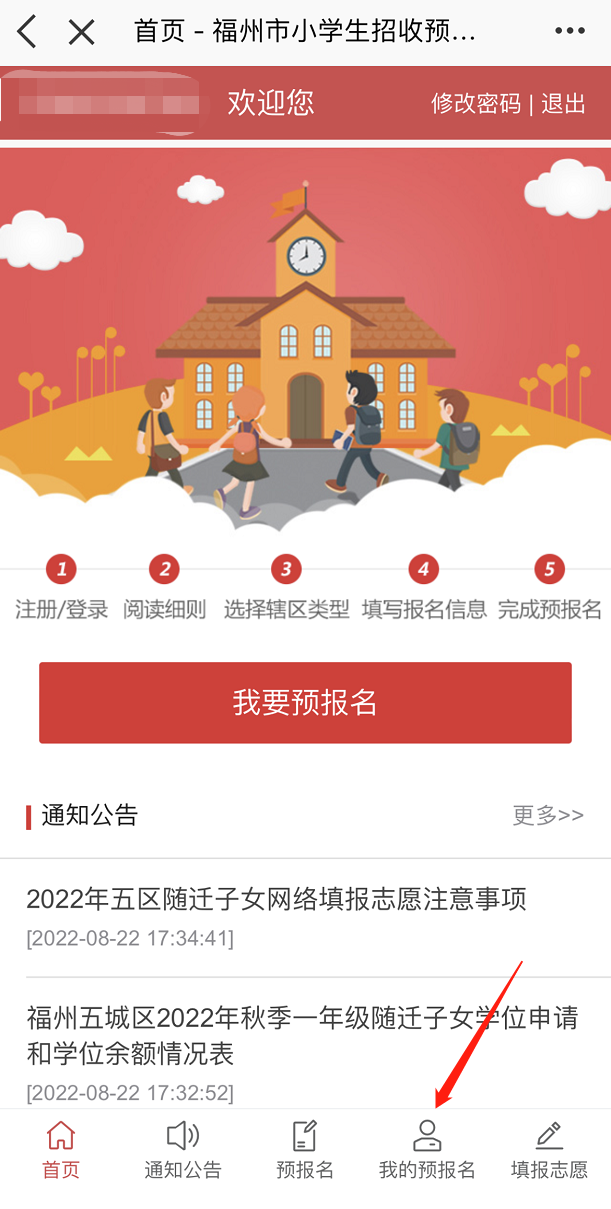Go back using the top arrow
Viewport: 611px width, 1209px height.
[27, 32]
